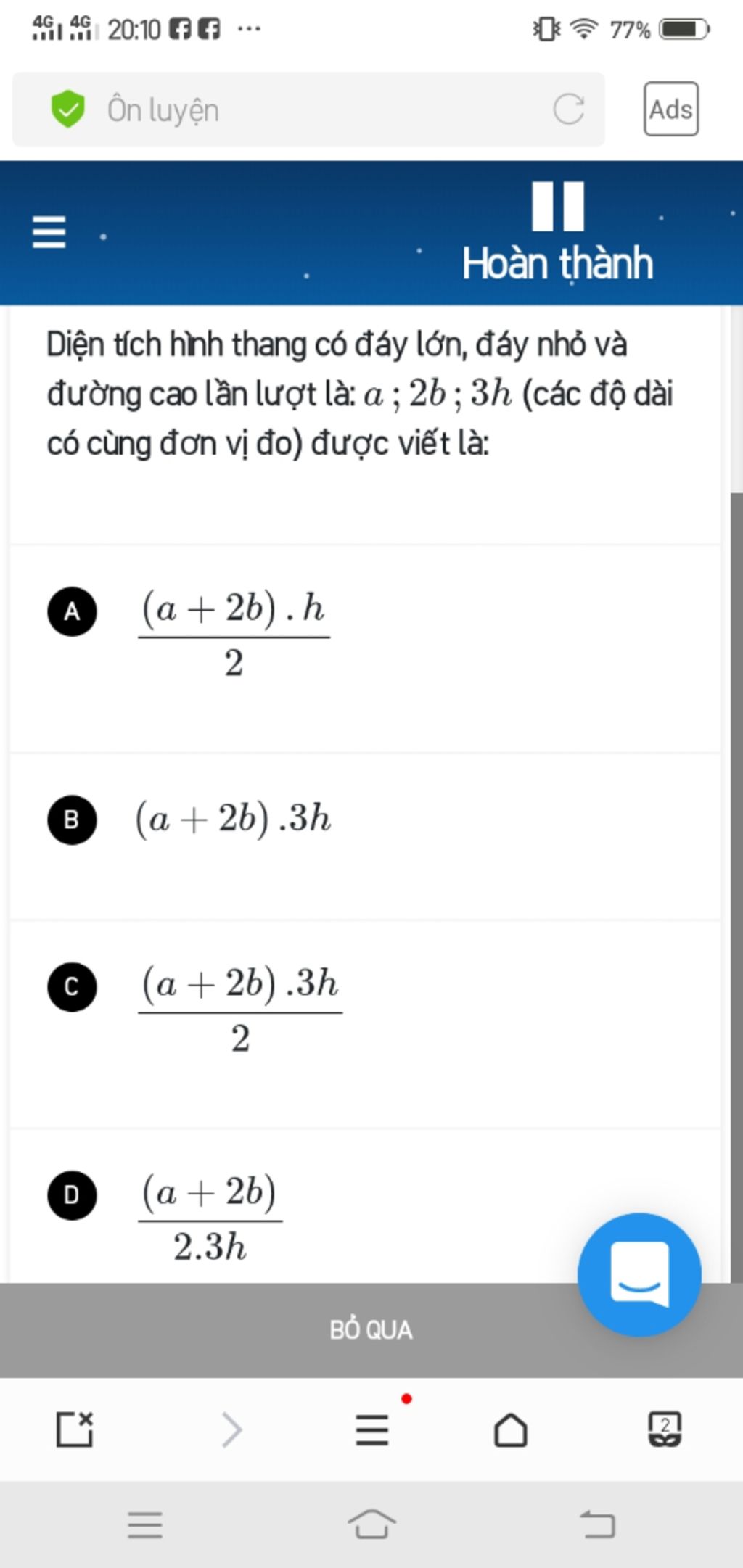Skip the question with BỎ QUA
Viewport: 743px width, 1568px height.
(x=371, y=1329)
